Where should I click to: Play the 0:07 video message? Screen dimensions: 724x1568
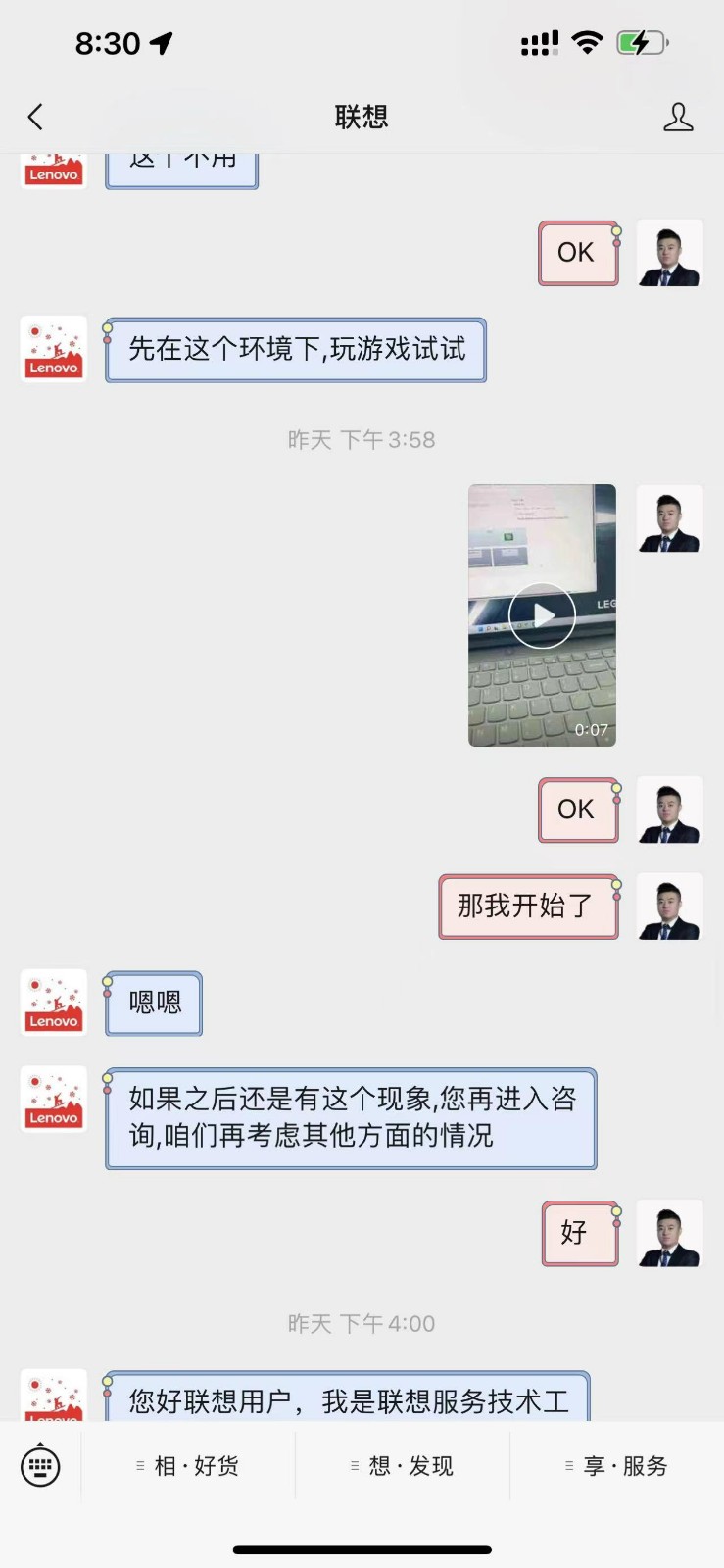542,615
